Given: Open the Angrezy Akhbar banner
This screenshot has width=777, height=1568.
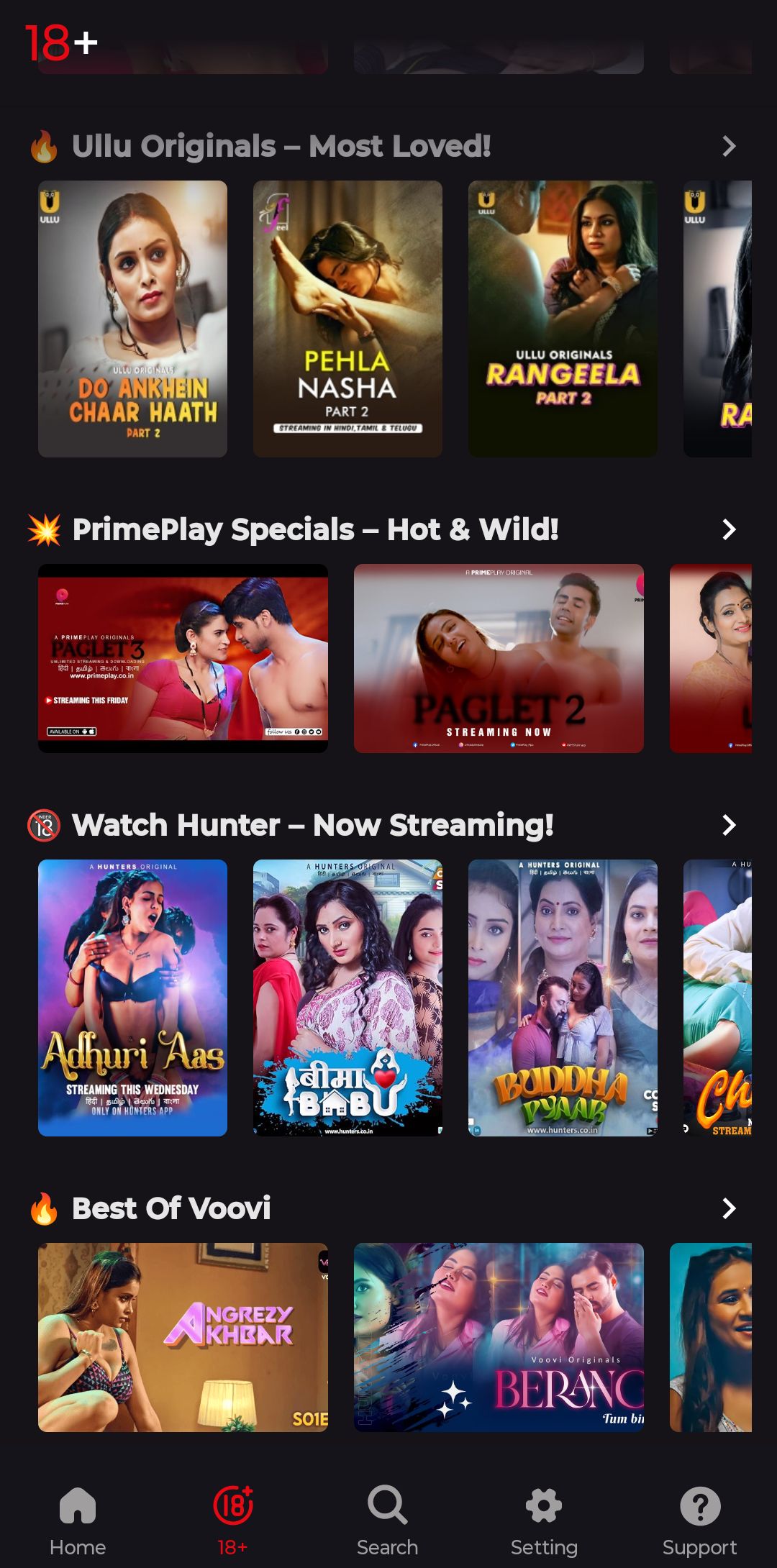Looking at the screenshot, I should coord(183,1337).
